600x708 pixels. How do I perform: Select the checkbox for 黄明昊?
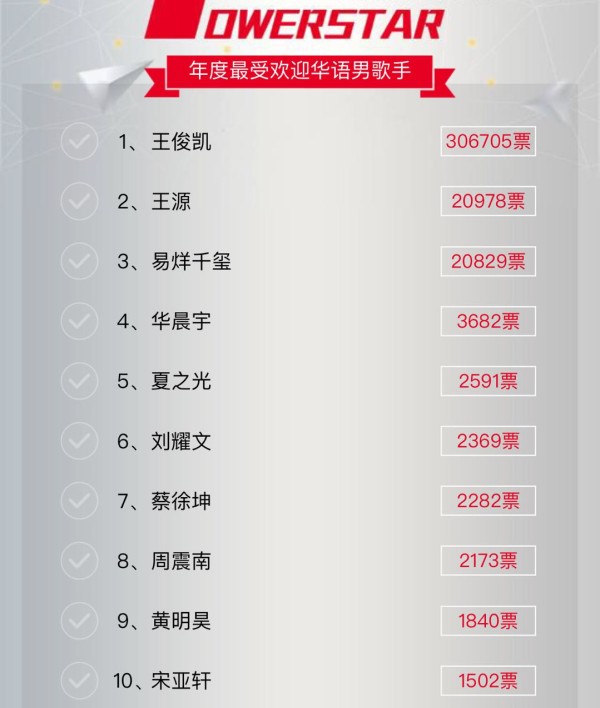click(x=79, y=621)
